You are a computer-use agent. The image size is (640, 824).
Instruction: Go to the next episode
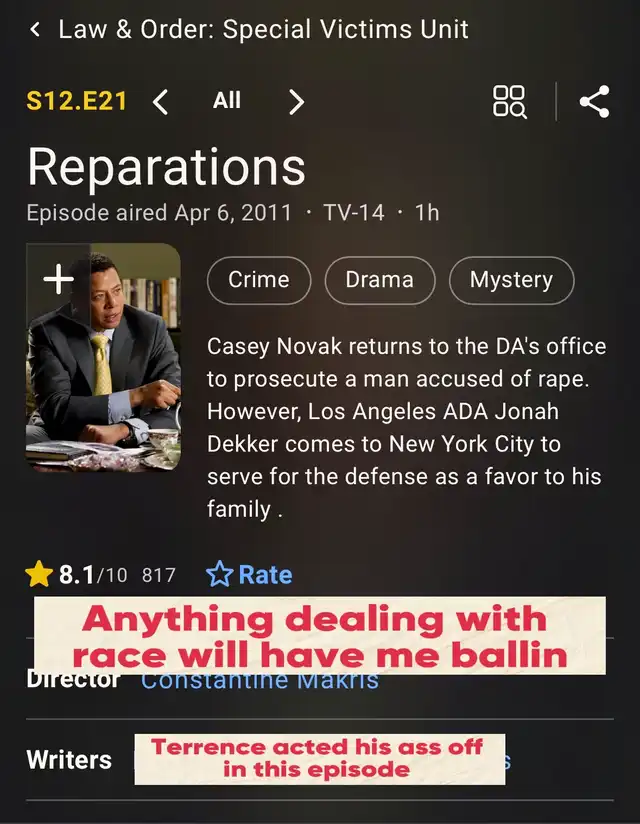point(296,101)
